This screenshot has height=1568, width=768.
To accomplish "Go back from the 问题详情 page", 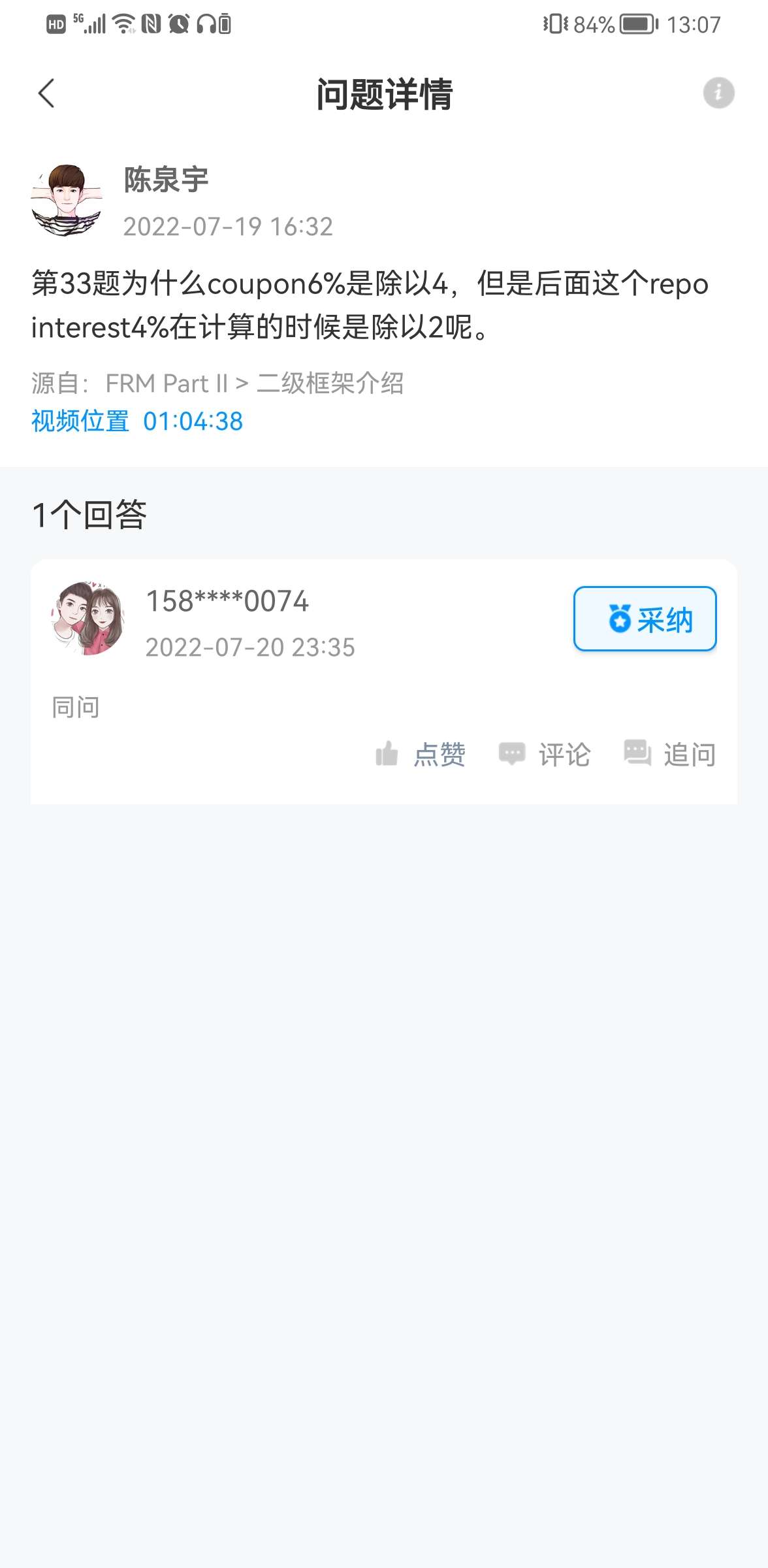I will [x=46, y=93].
